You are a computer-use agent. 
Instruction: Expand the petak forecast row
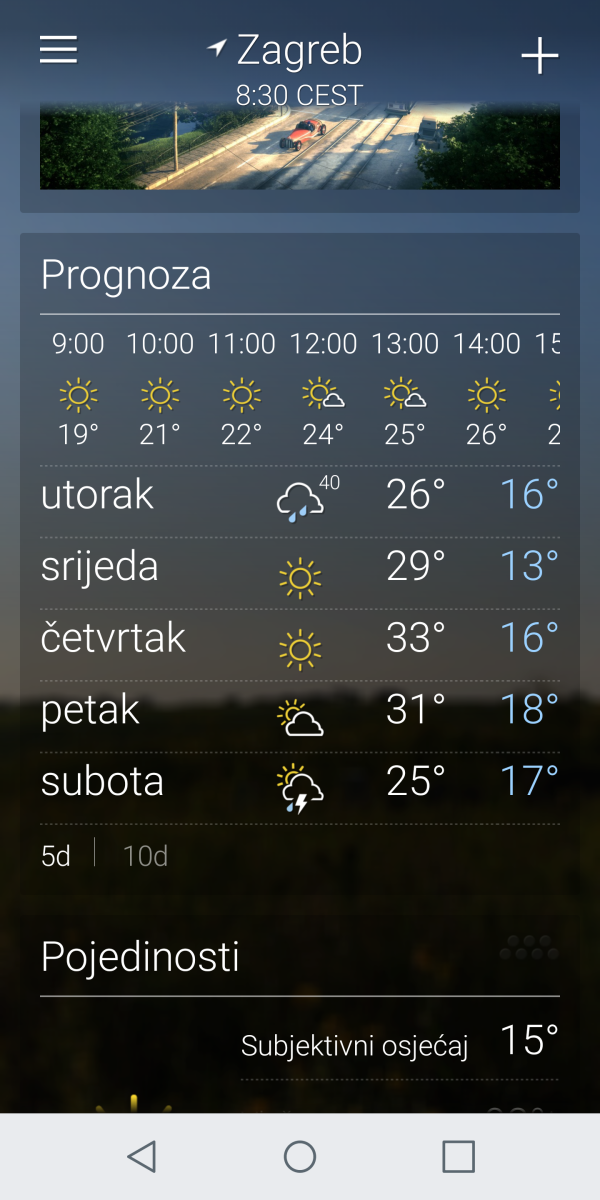[x=300, y=711]
